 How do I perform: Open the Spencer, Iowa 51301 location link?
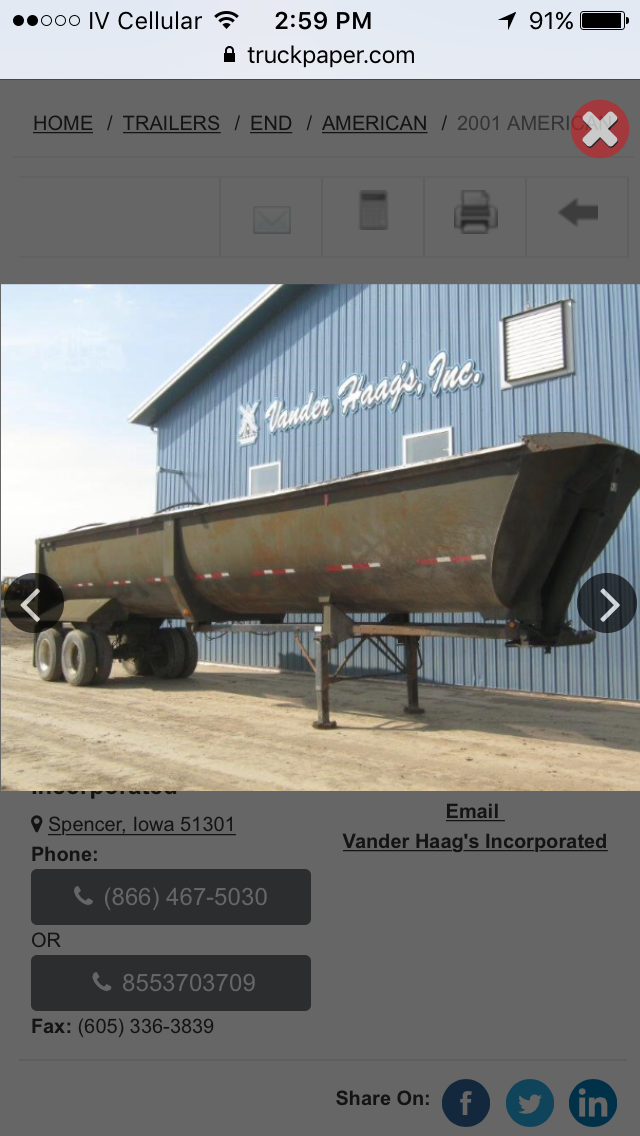pos(141,825)
